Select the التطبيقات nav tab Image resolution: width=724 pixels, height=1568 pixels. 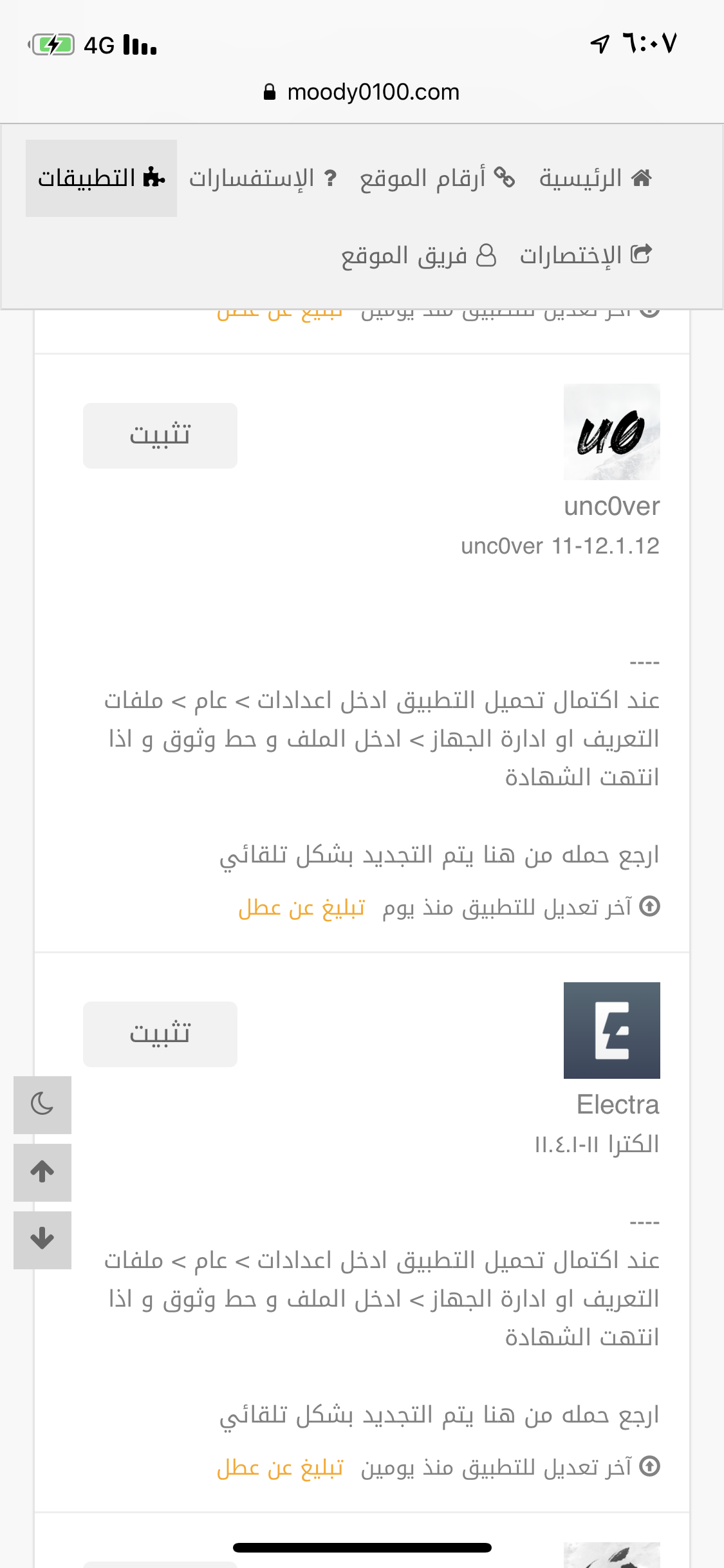(x=101, y=178)
